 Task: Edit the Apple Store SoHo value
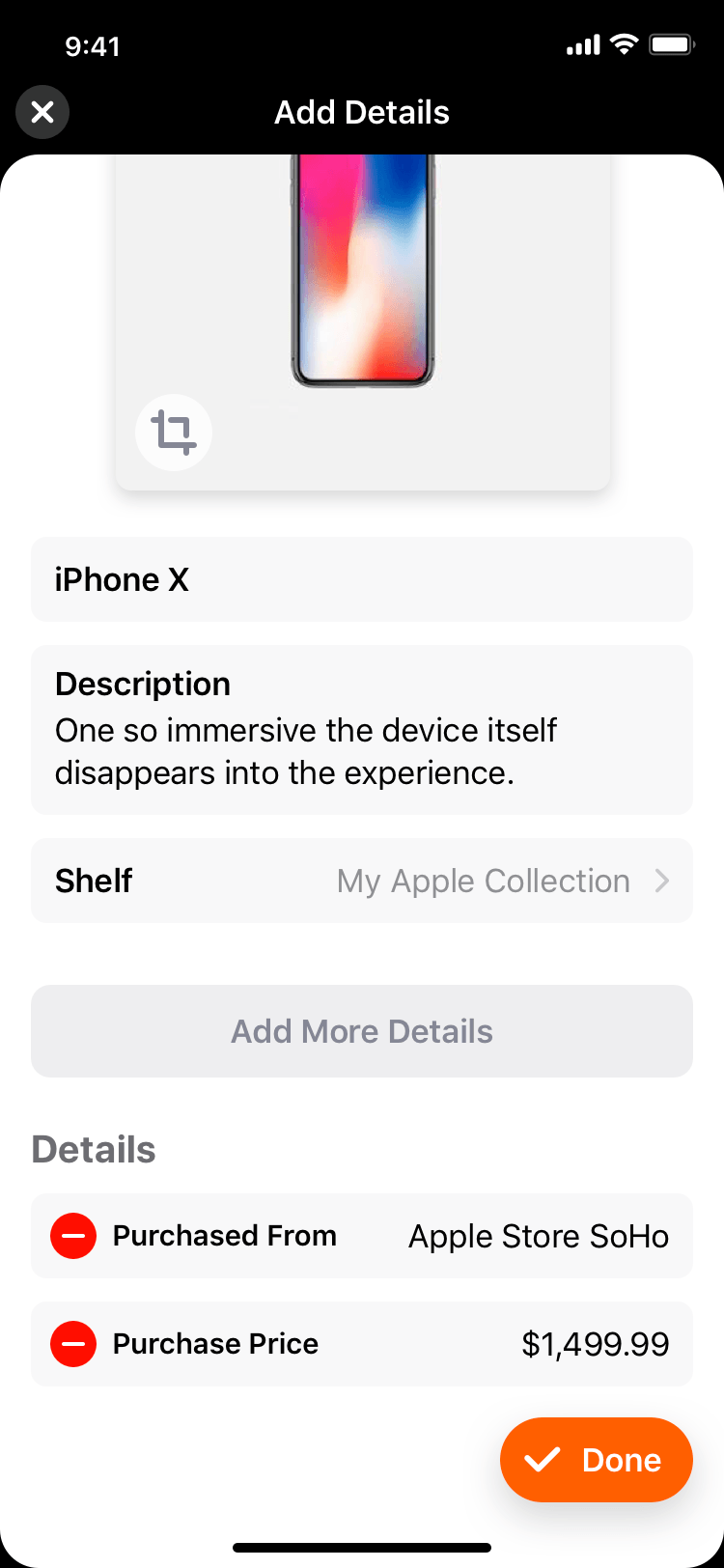click(x=539, y=1237)
